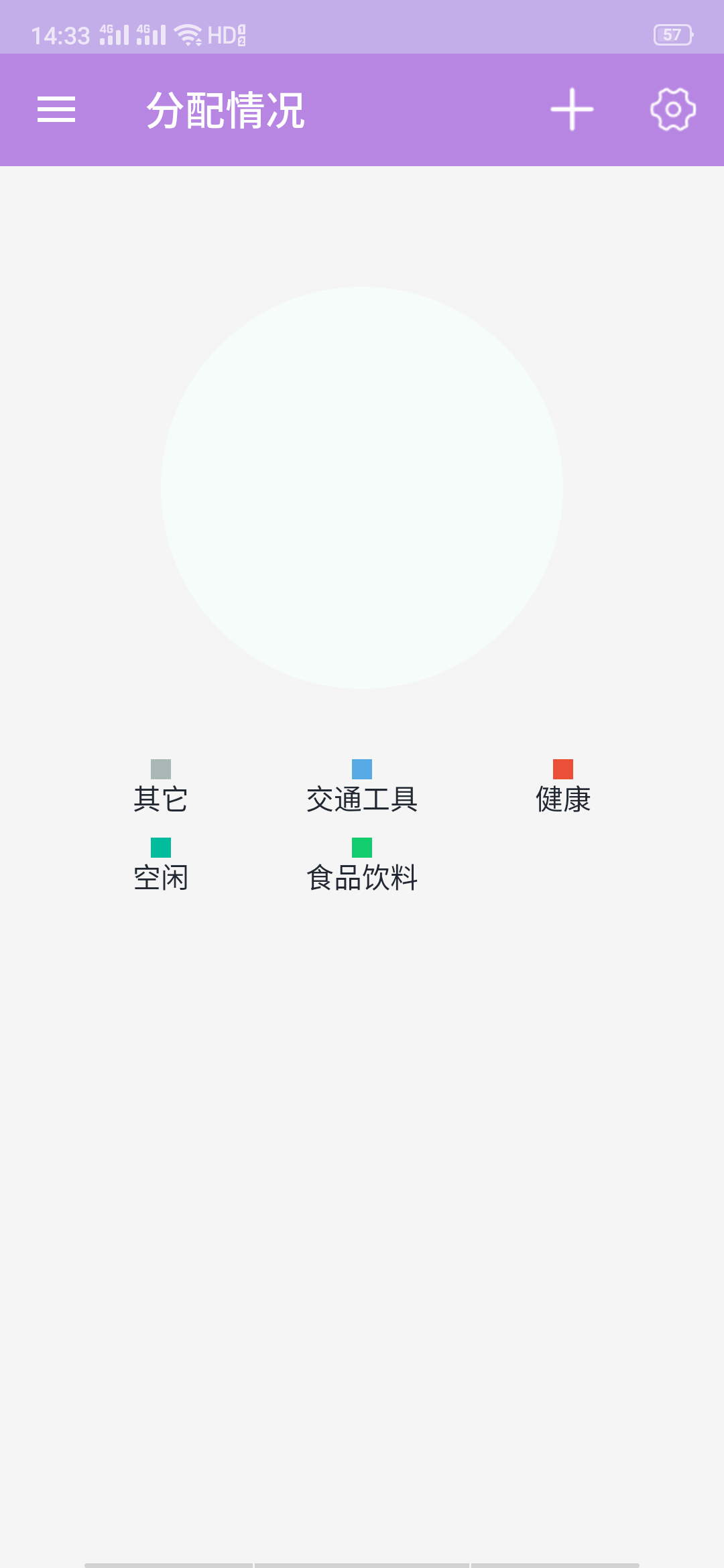Screen dimensions: 724x1568
Task: Toggle the 健康 legend entry
Action: pyautogui.click(x=563, y=787)
